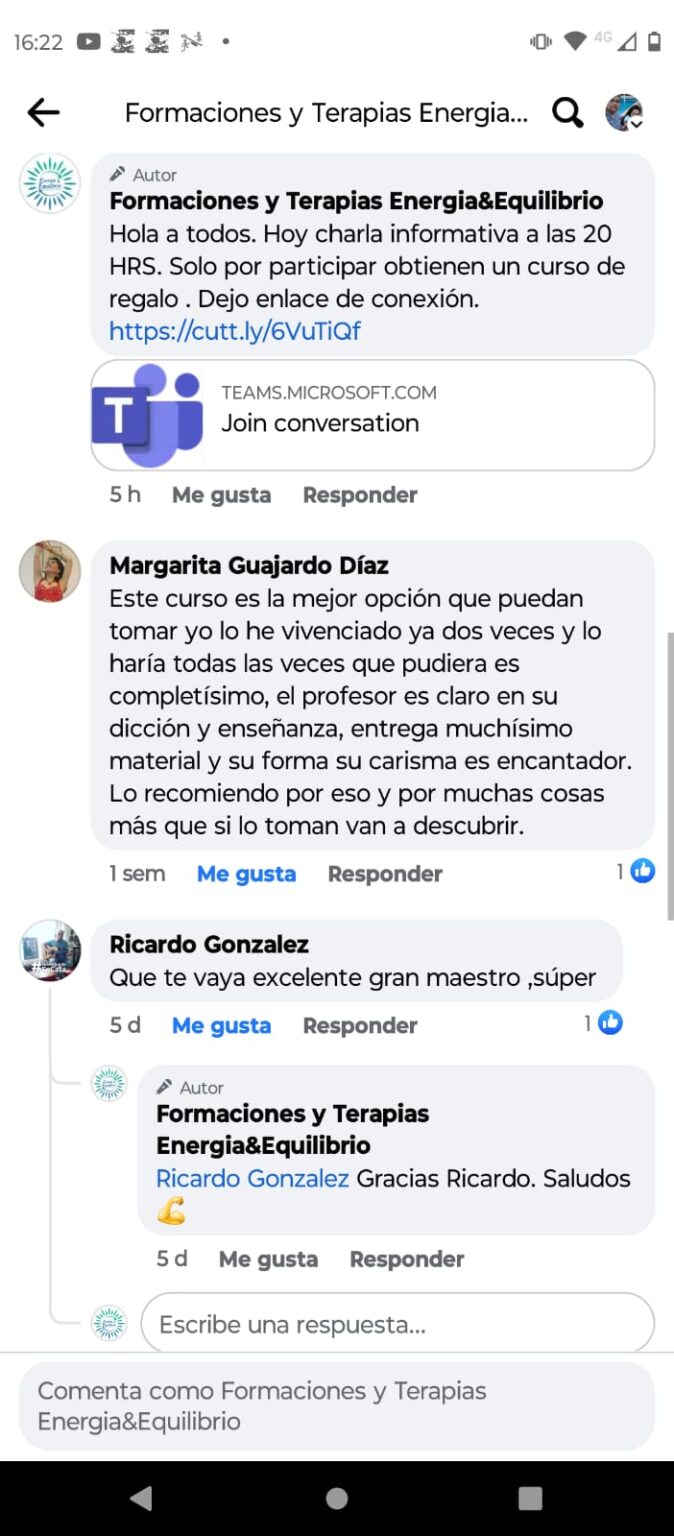The image size is (674, 1536).
Task: Open the search magnifier icon
Action: tap(567, 113)
